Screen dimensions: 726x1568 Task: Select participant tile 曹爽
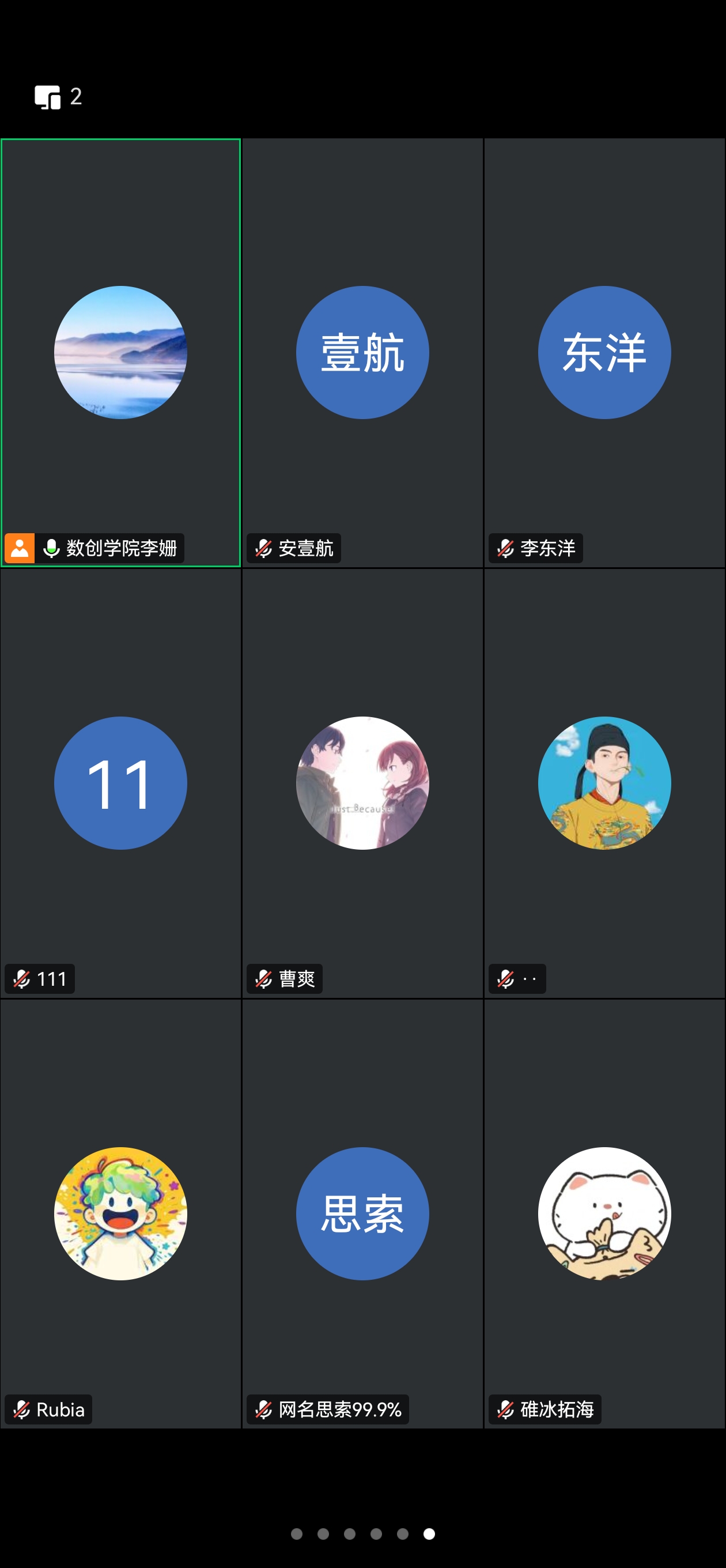[362, 783]
